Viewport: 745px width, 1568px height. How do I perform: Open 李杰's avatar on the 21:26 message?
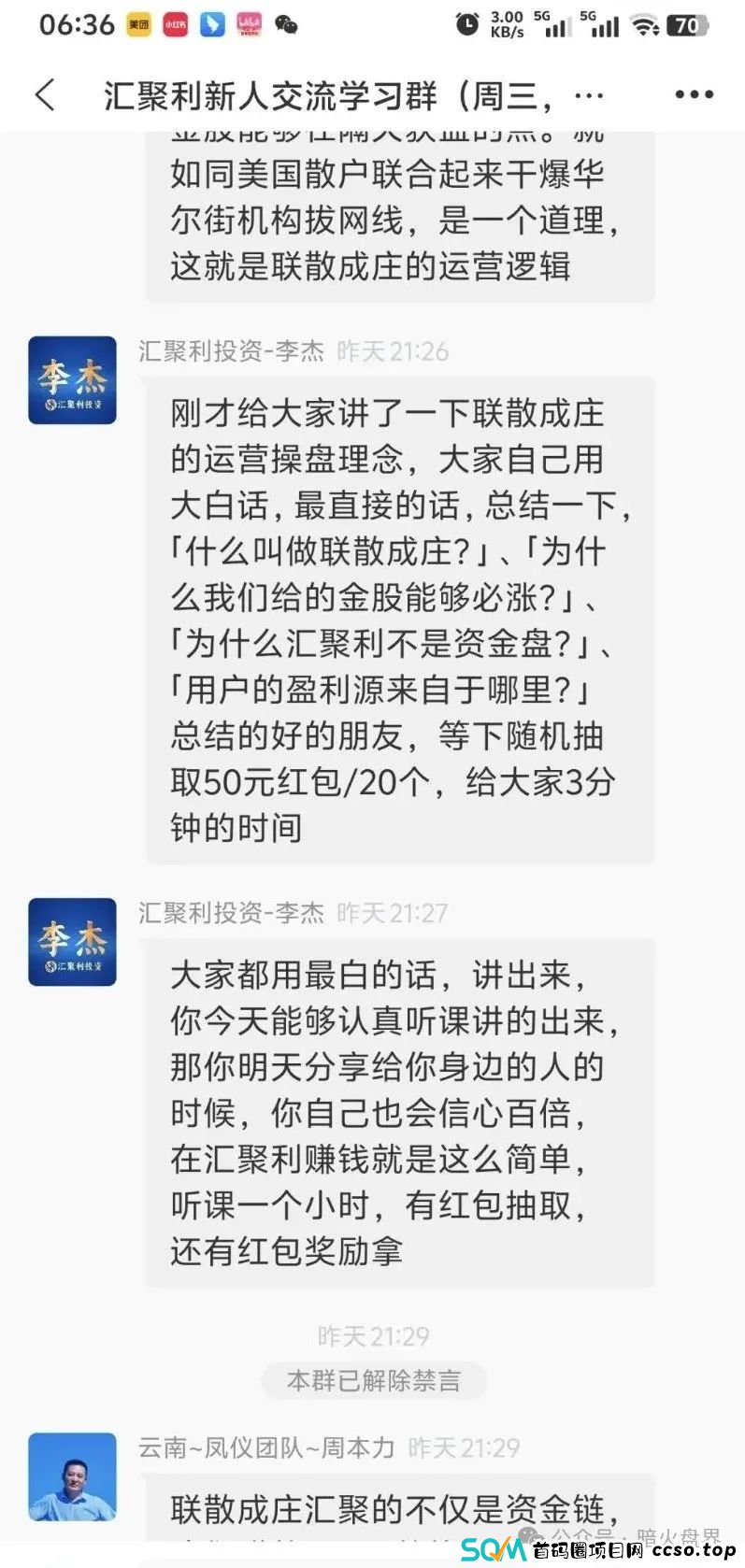point(72,380)
